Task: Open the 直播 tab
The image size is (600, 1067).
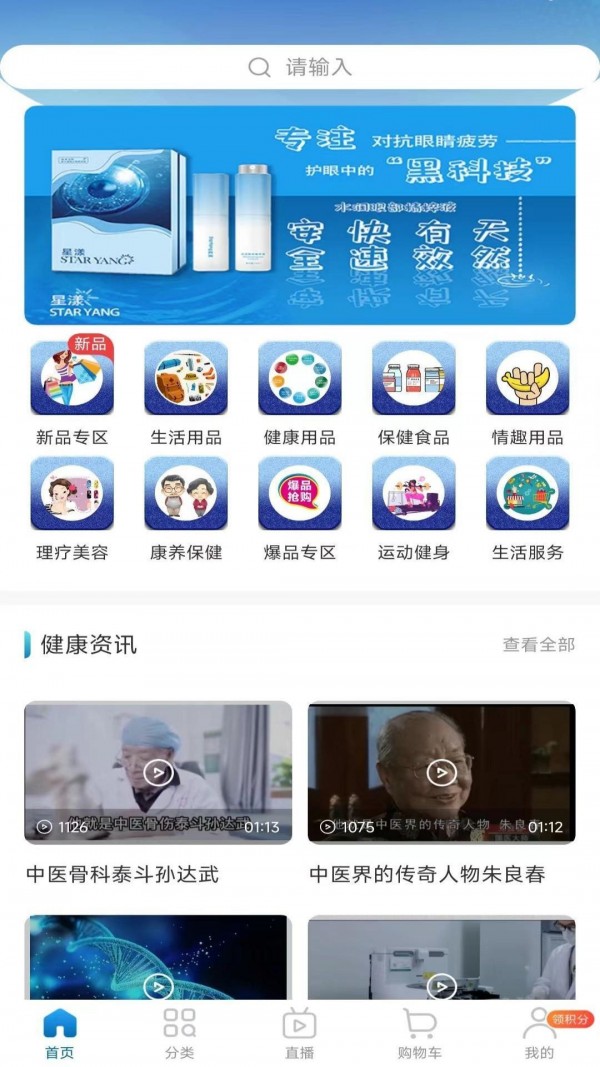Action: (x=300, y=1032)
